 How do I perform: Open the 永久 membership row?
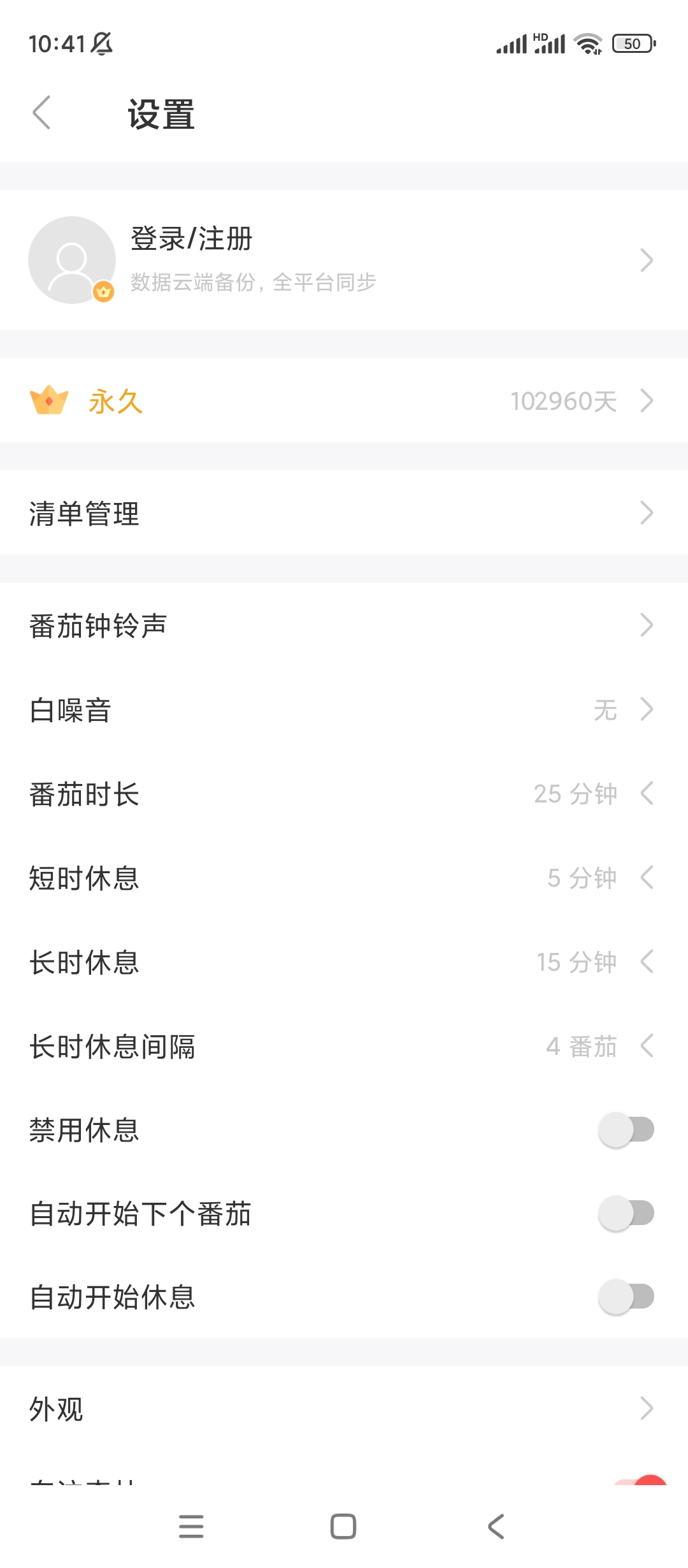pyautogui.click(x=344, y=401)
